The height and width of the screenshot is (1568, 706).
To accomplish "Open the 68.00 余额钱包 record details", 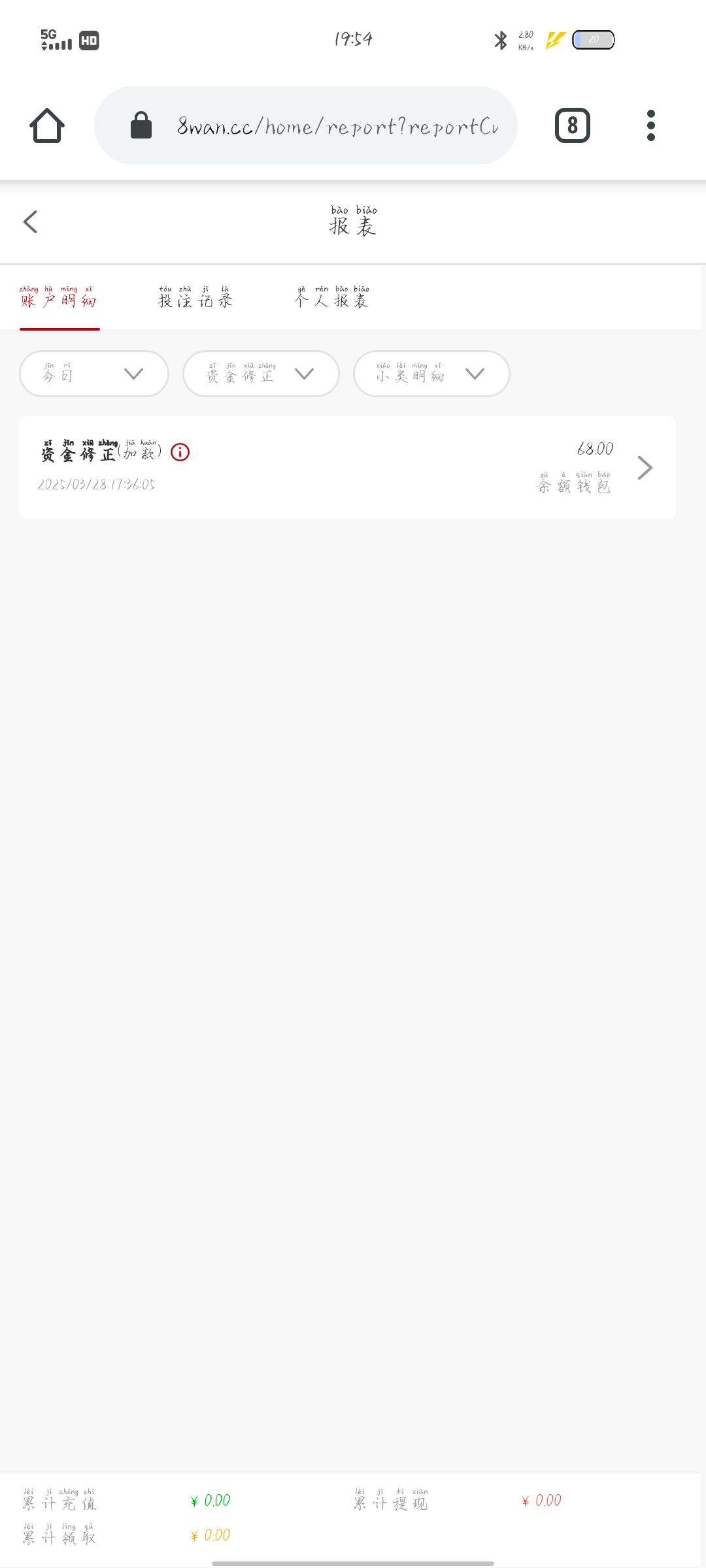I will click(x=645, y=468).
